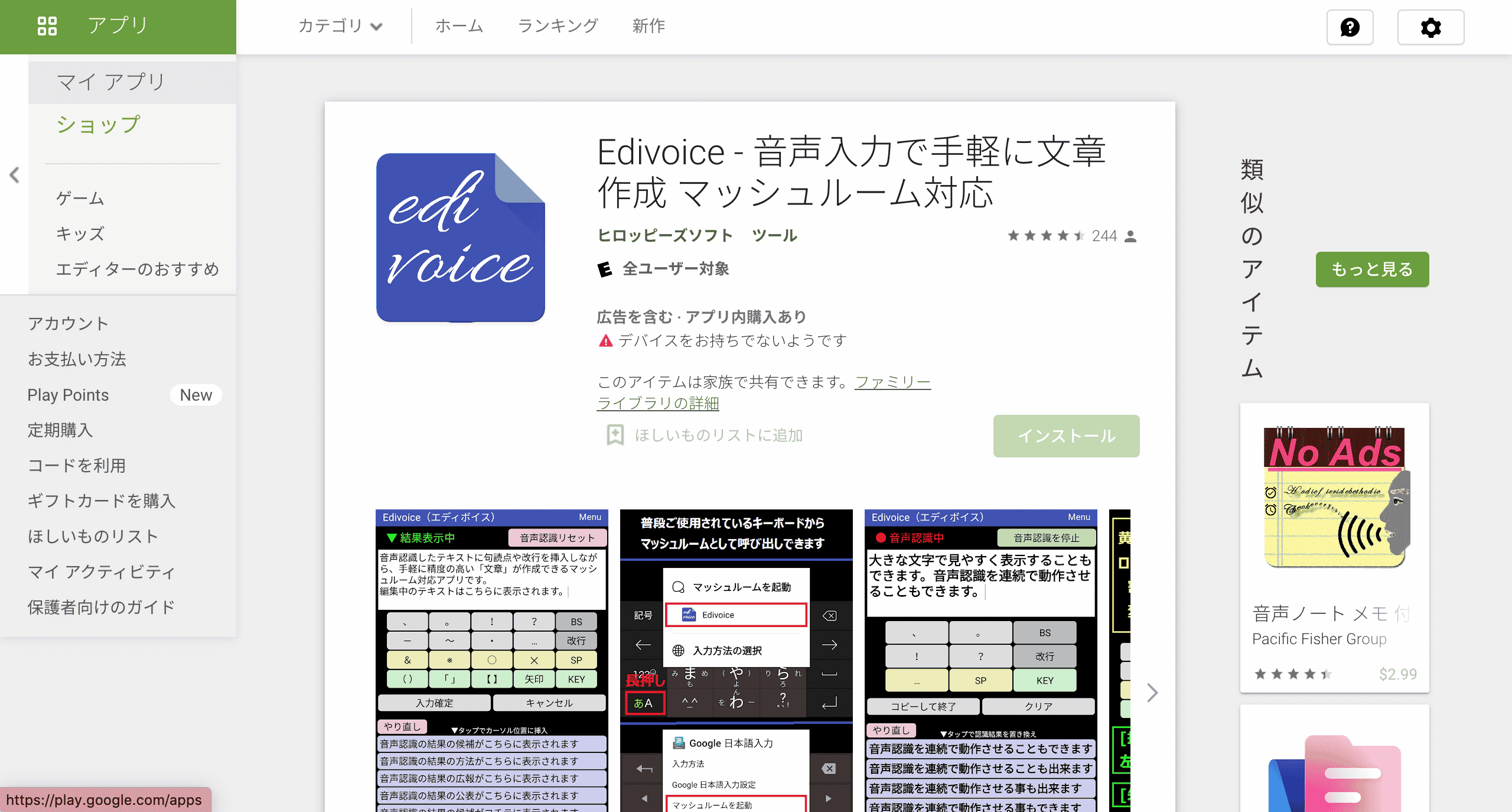
Task: Open エディターのおすすめ section
Action: pyautogui.click(x=137, y=269)
